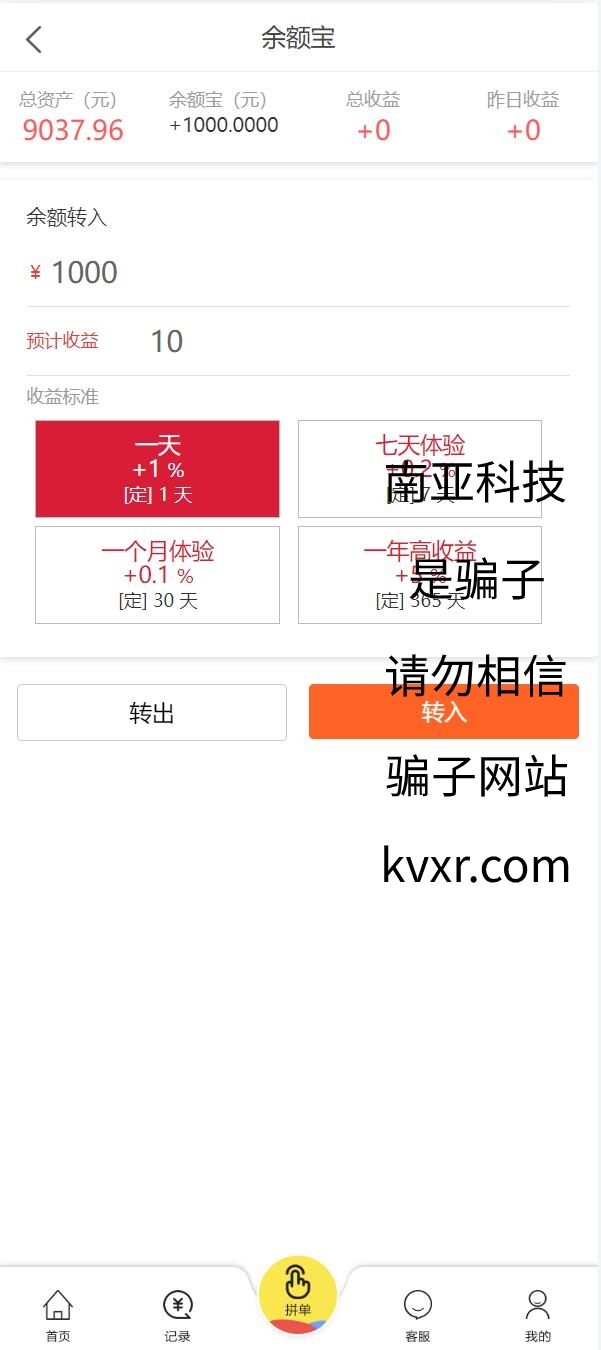Viewport: 601px width, 1350px height.
Task: Tap the 转出 button
Action: click(152, 712)
